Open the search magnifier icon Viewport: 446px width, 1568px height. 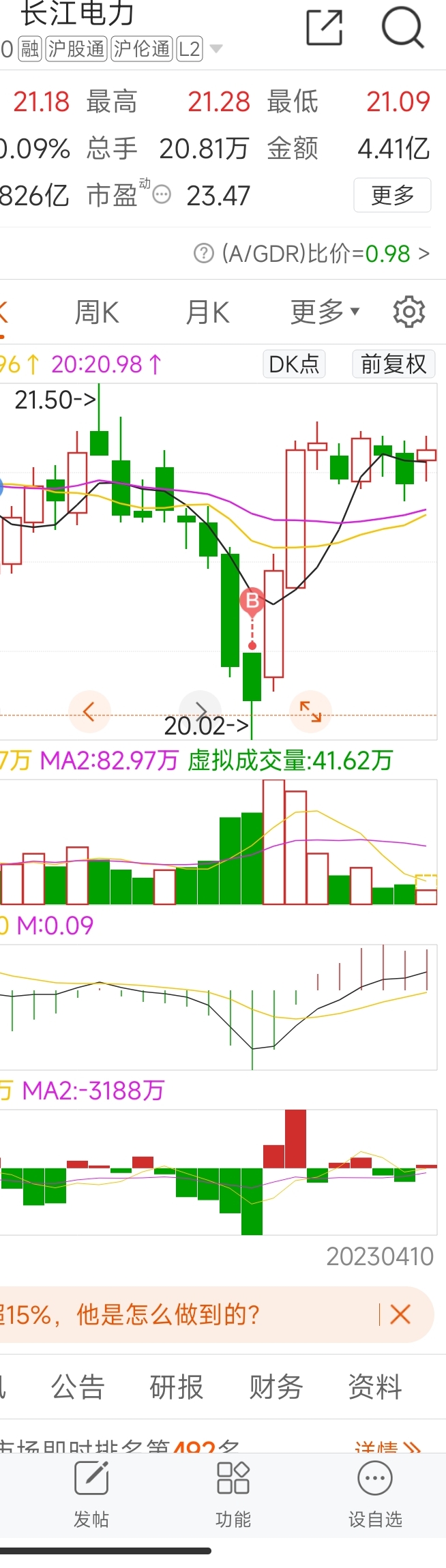click(402, 27)
